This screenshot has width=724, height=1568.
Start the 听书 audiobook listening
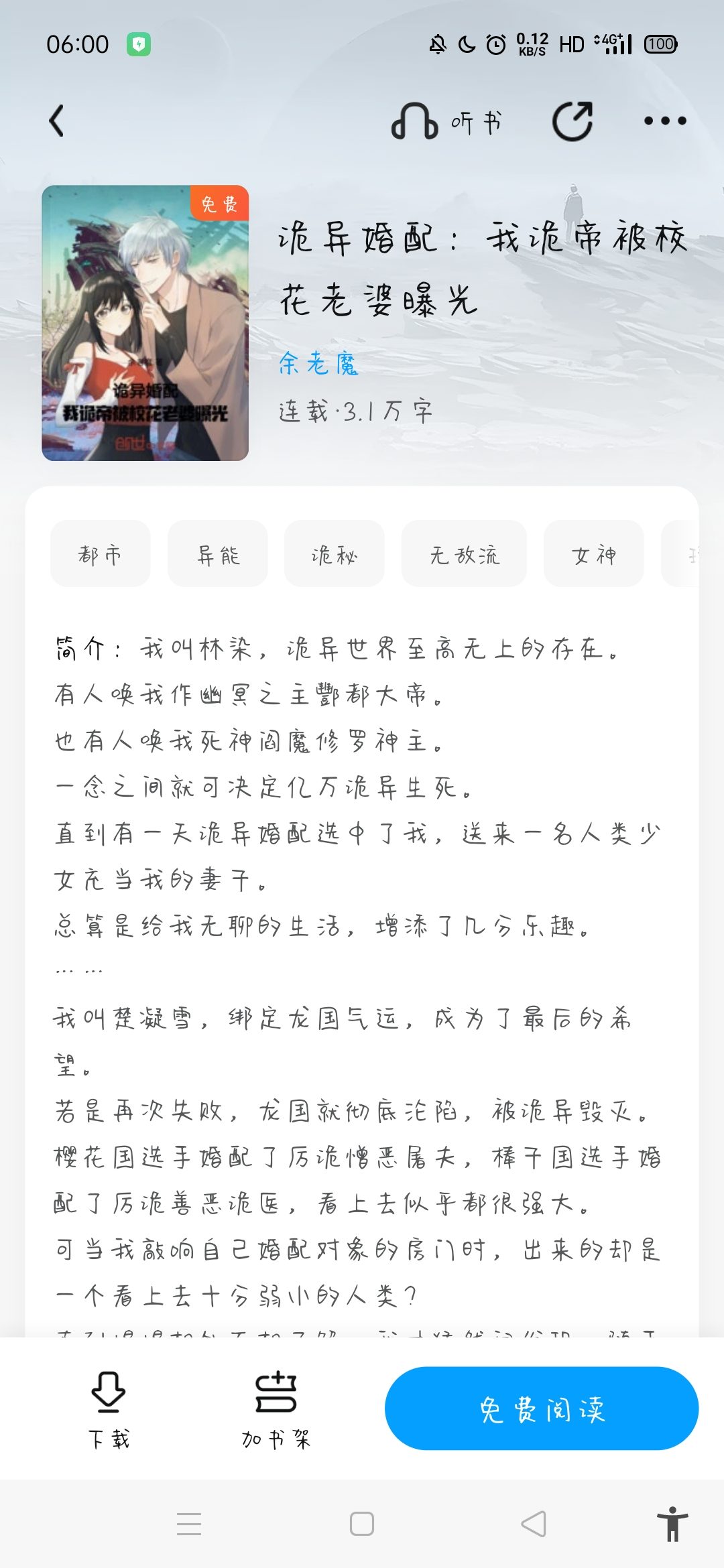pos(446,121)
